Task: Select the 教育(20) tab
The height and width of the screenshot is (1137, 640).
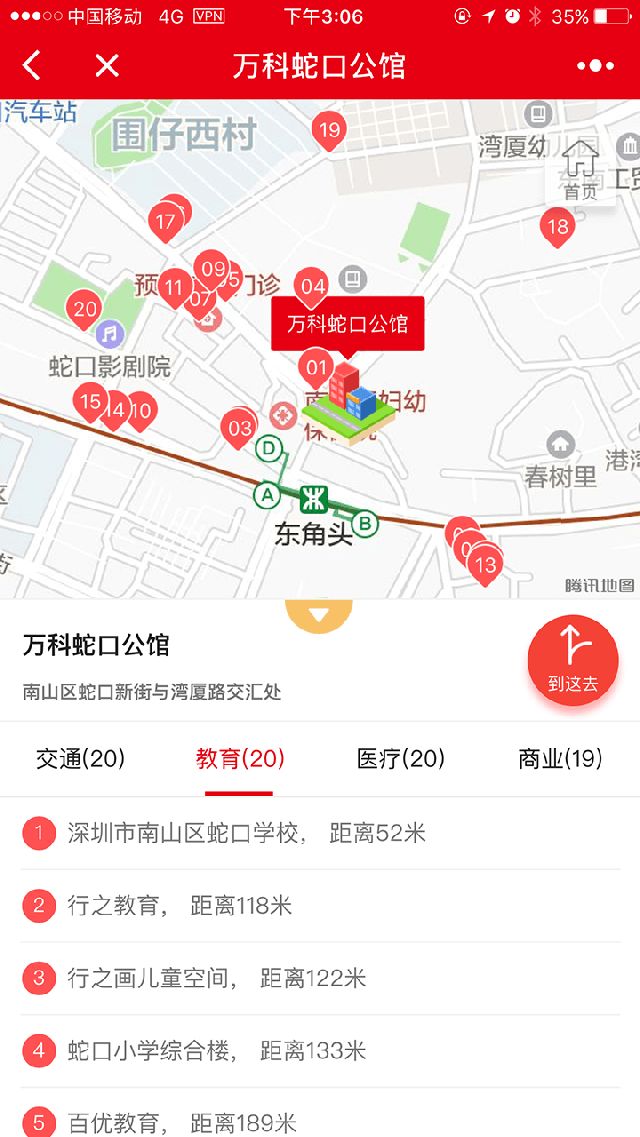Action: (240, 759)
